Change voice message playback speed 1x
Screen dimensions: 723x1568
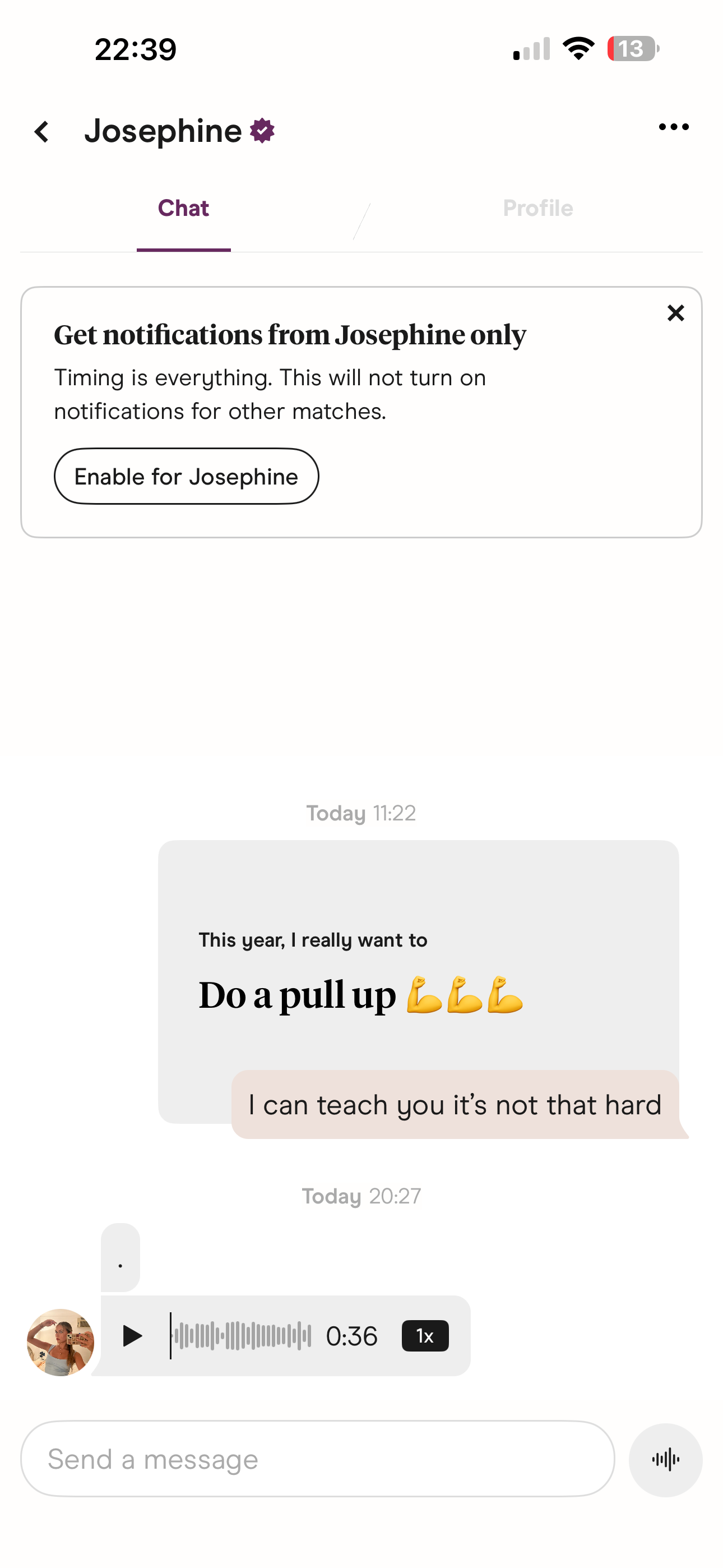(425, 1336)
